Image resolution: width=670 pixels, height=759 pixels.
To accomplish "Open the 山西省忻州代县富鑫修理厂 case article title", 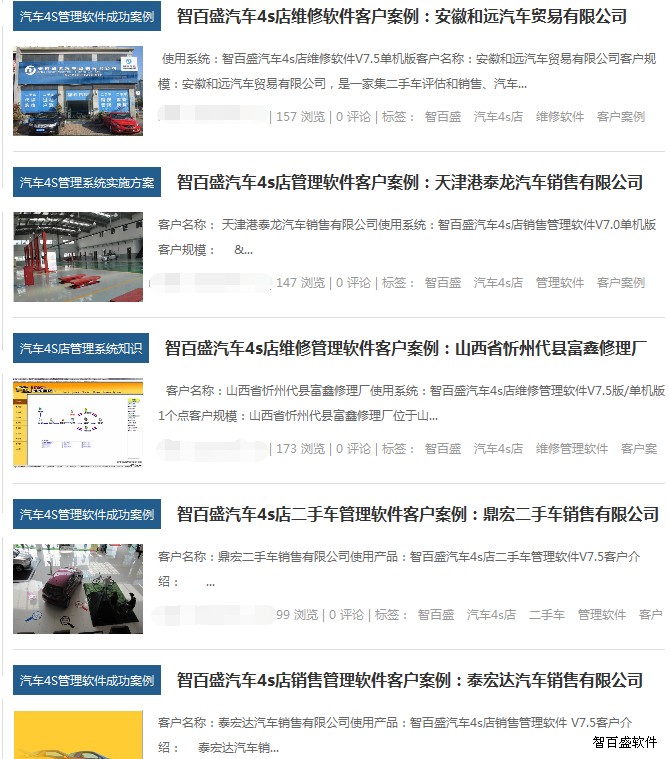I will 406,348.
